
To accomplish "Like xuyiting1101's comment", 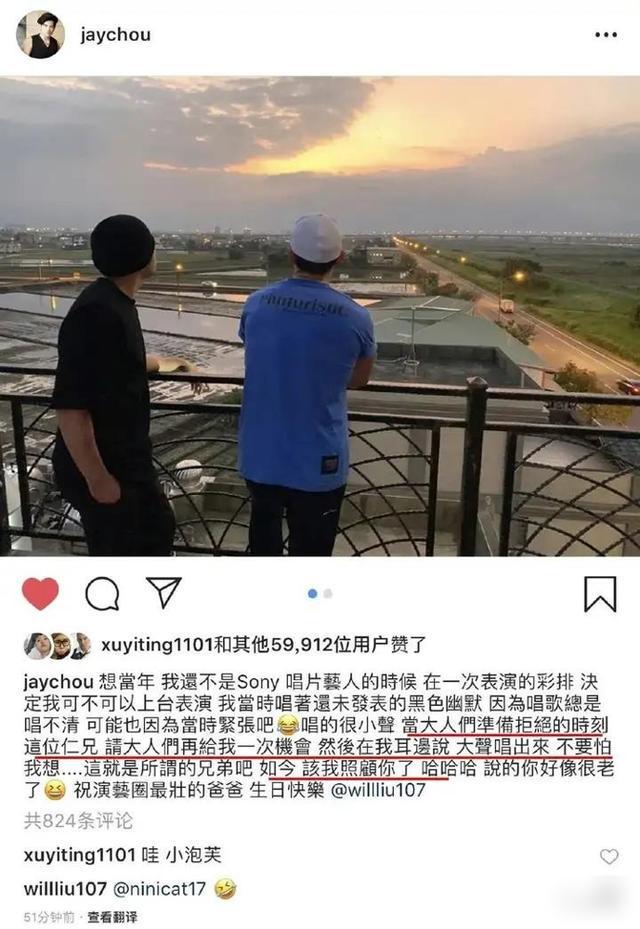I will click(608, 856).
